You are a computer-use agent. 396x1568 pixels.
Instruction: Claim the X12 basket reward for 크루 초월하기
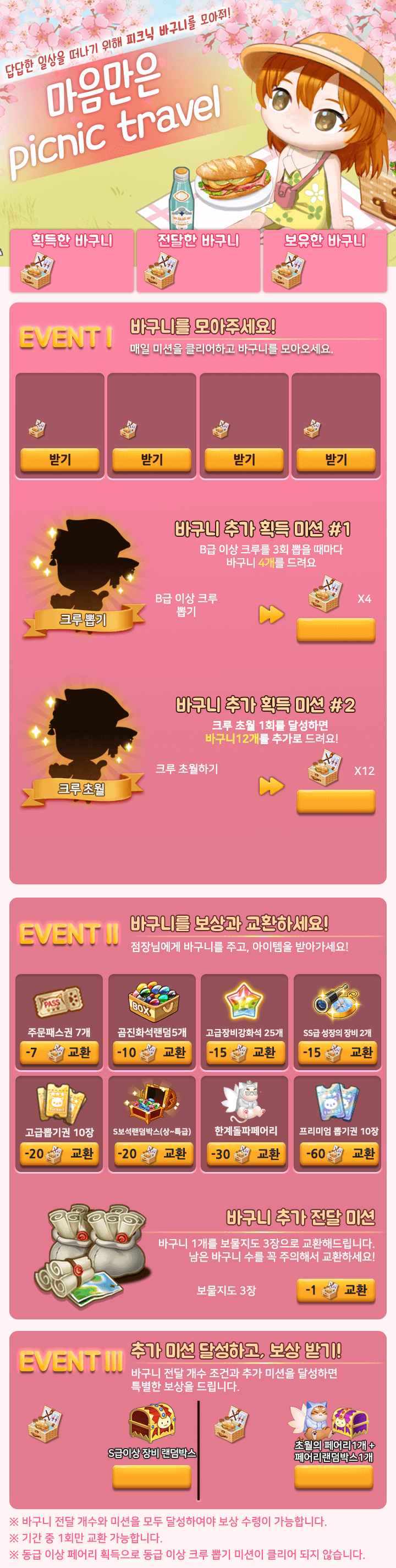336,801
